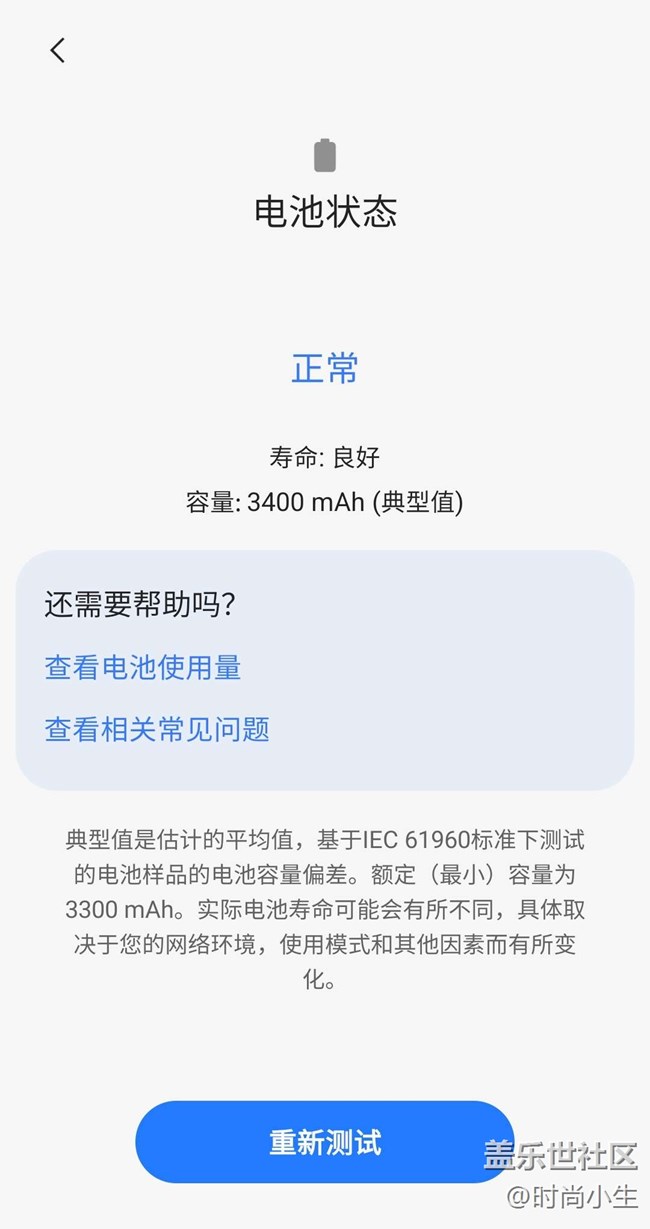Tap the 重新测试 button to retest battery

pyautogui.click(x=324, y=1142)
